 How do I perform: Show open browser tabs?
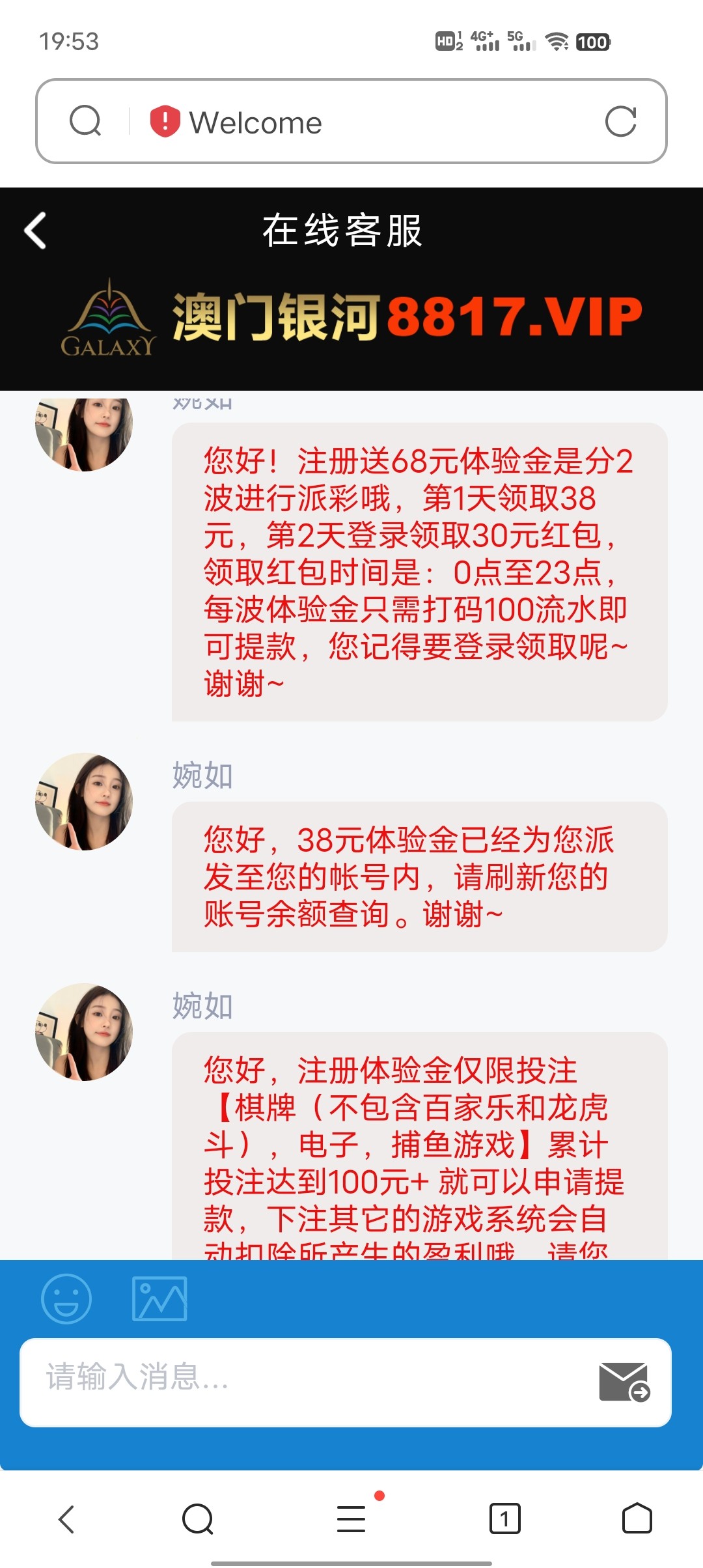point(504,1519)
